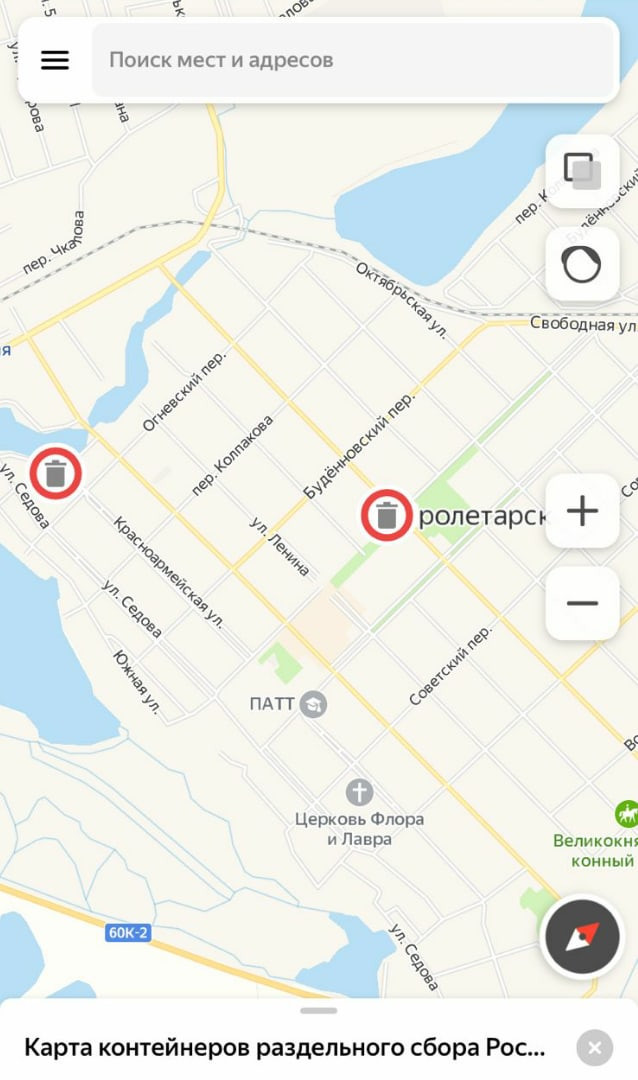638x1080 pixels.
Task: Select the trash container marker near Пролетарск
Action: pos(387,515)
